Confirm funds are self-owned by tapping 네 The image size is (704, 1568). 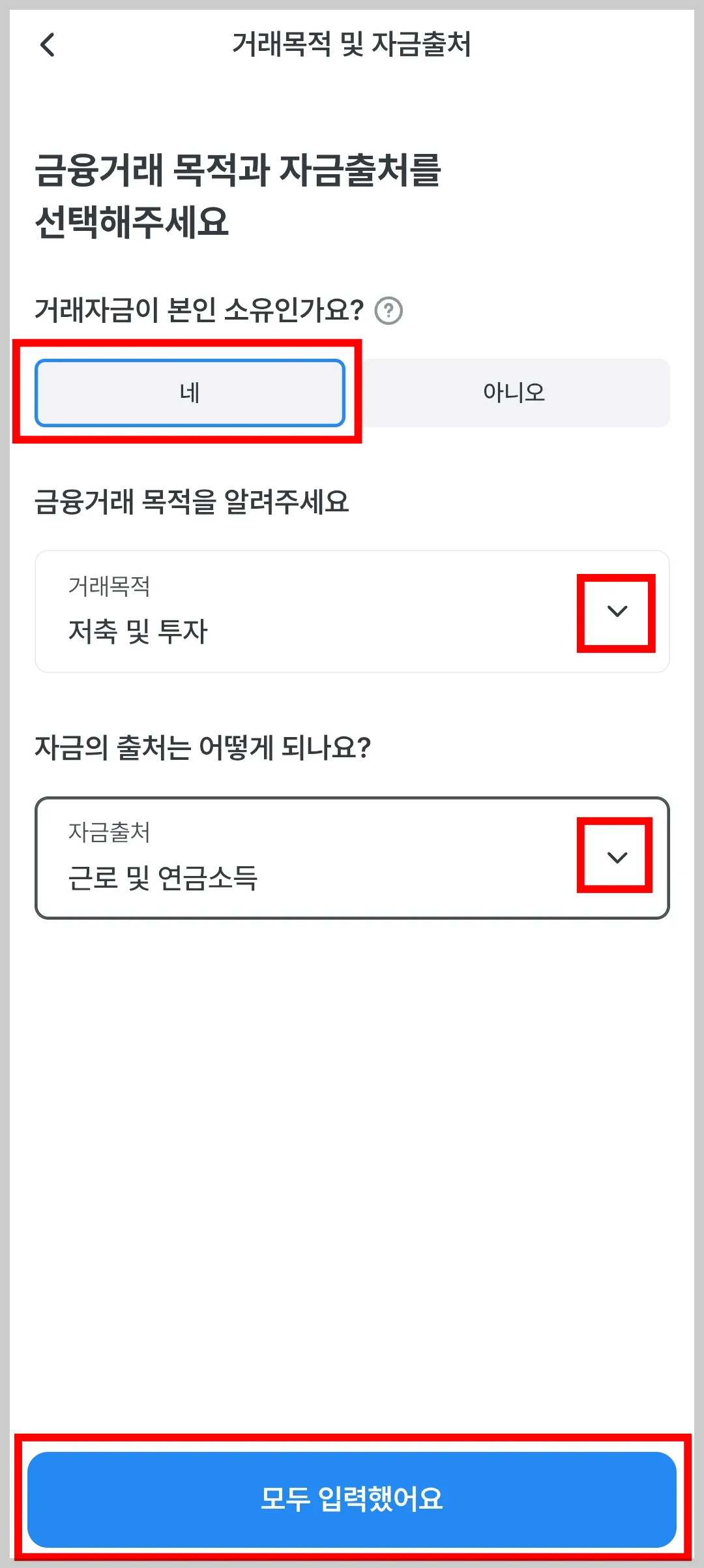(x=192, y=391)
